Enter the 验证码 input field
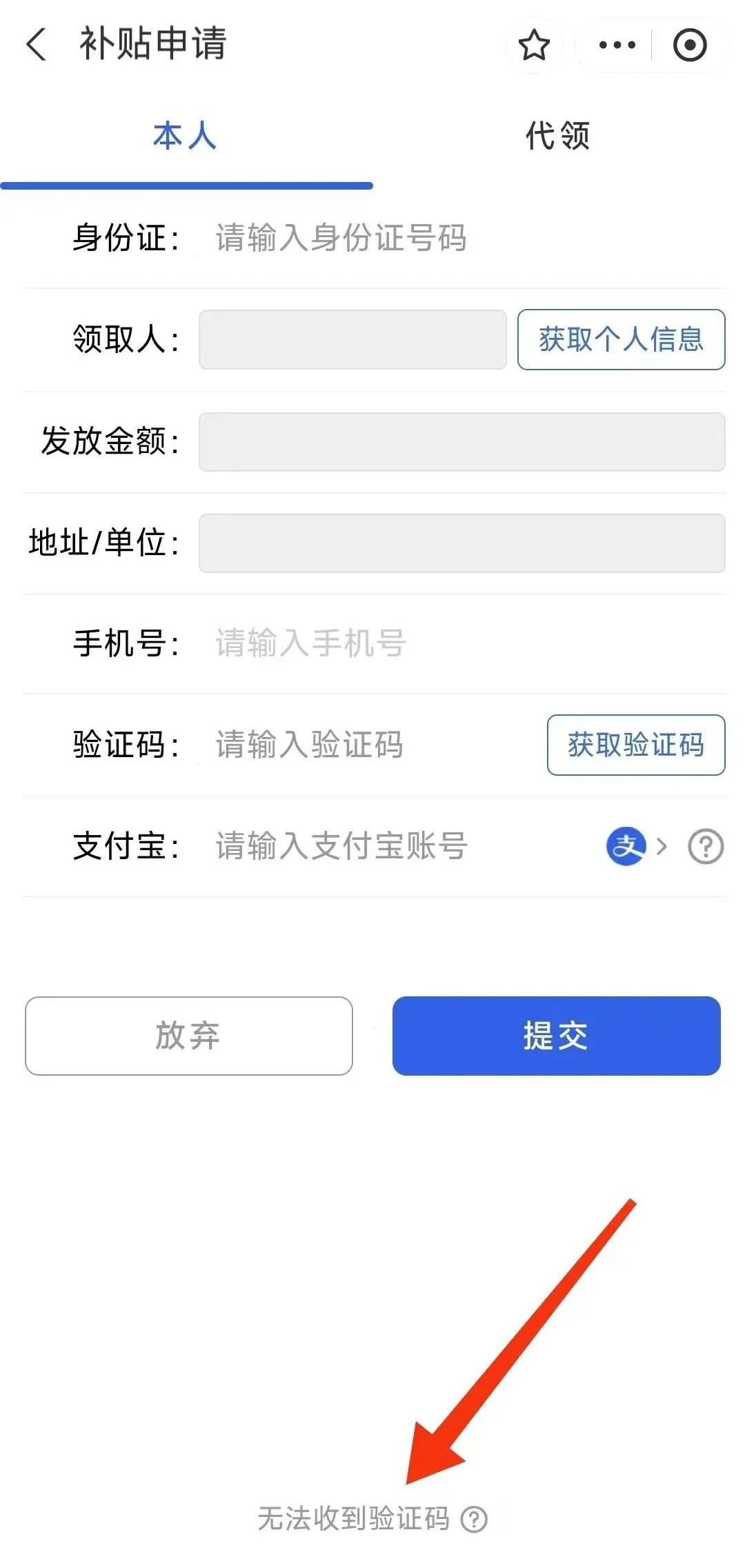The image size is (745, 1568). (x=369, y=745)
